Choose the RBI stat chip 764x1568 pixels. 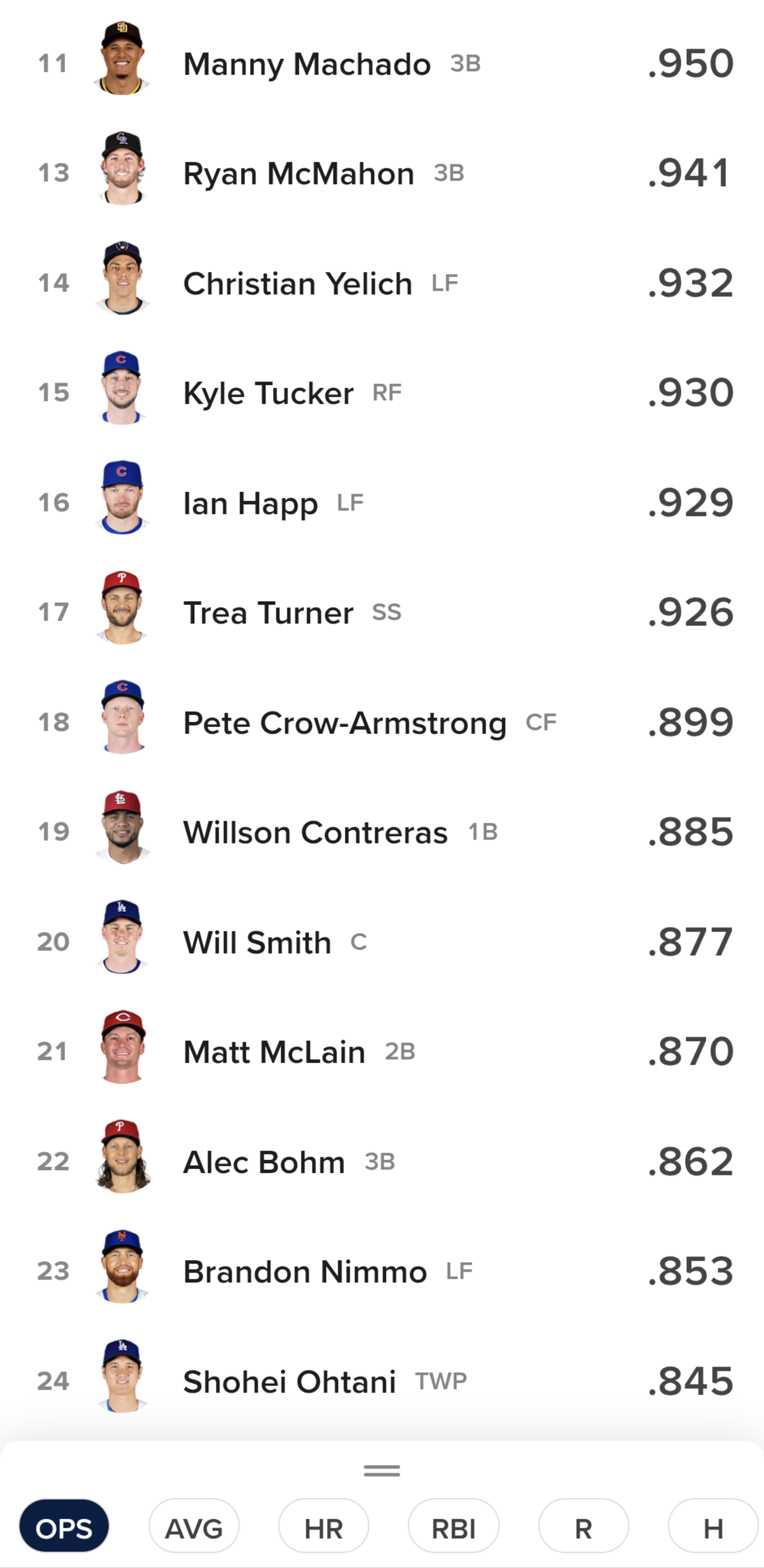454,1528
